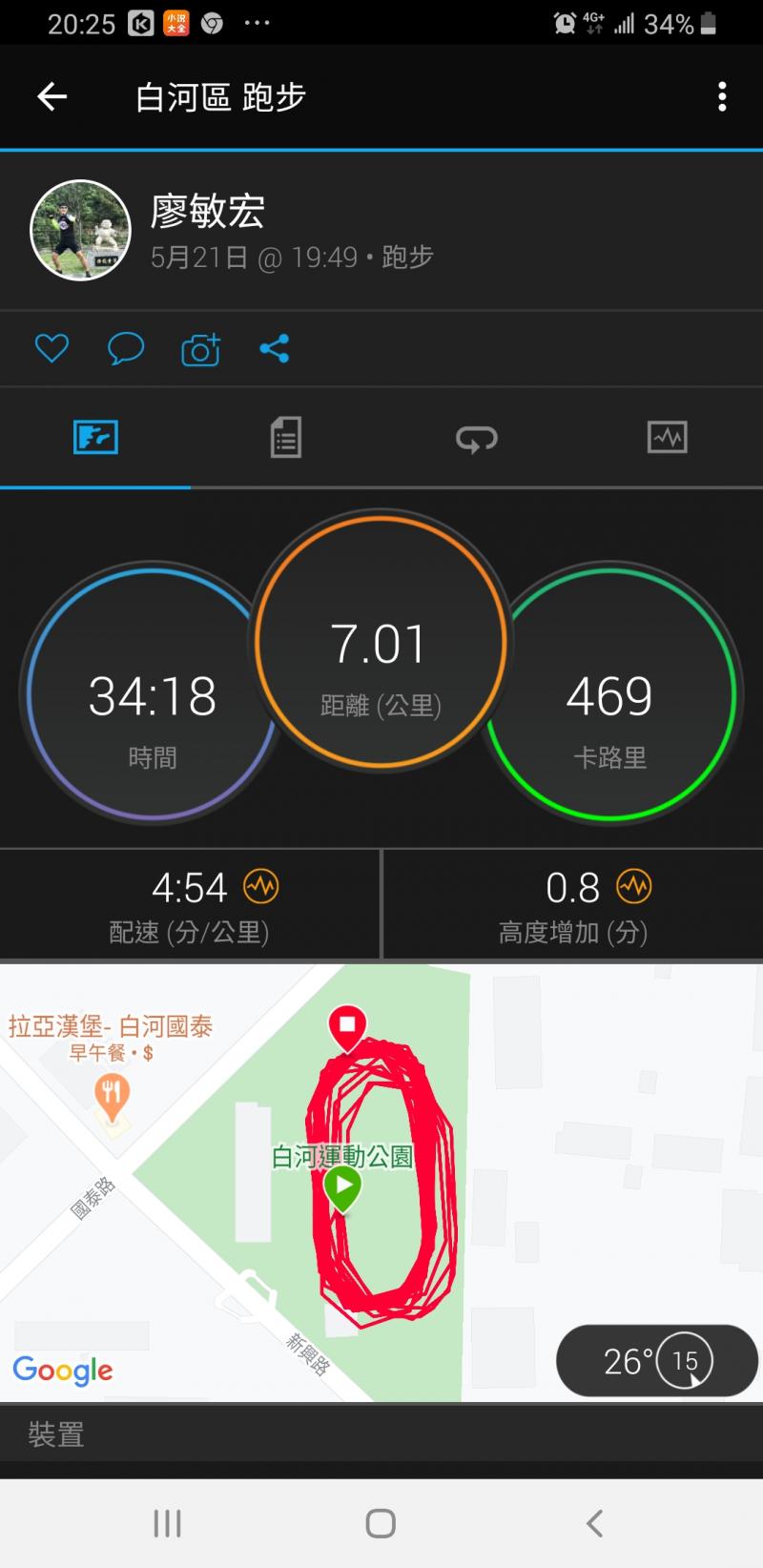Add a photo to the activity

click(x=200, y=350)
